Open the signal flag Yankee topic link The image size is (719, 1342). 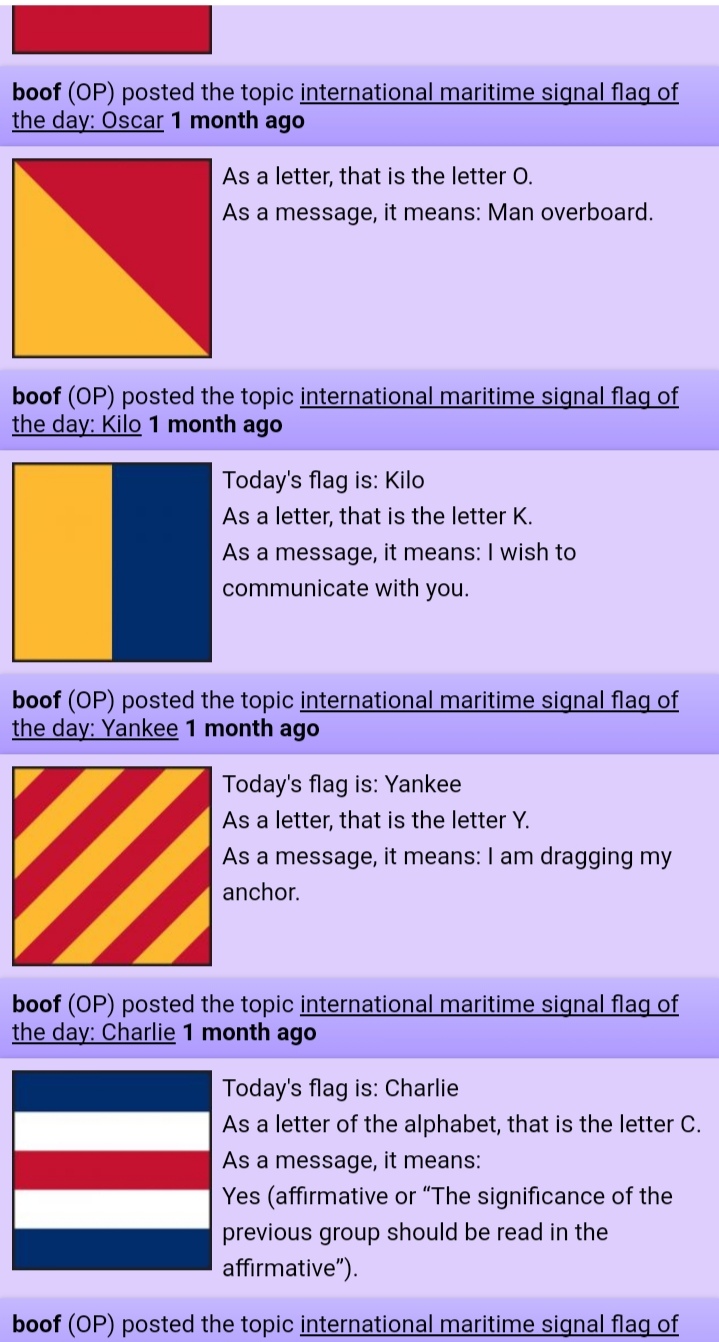pyautogui.click(x=488, y=701)
